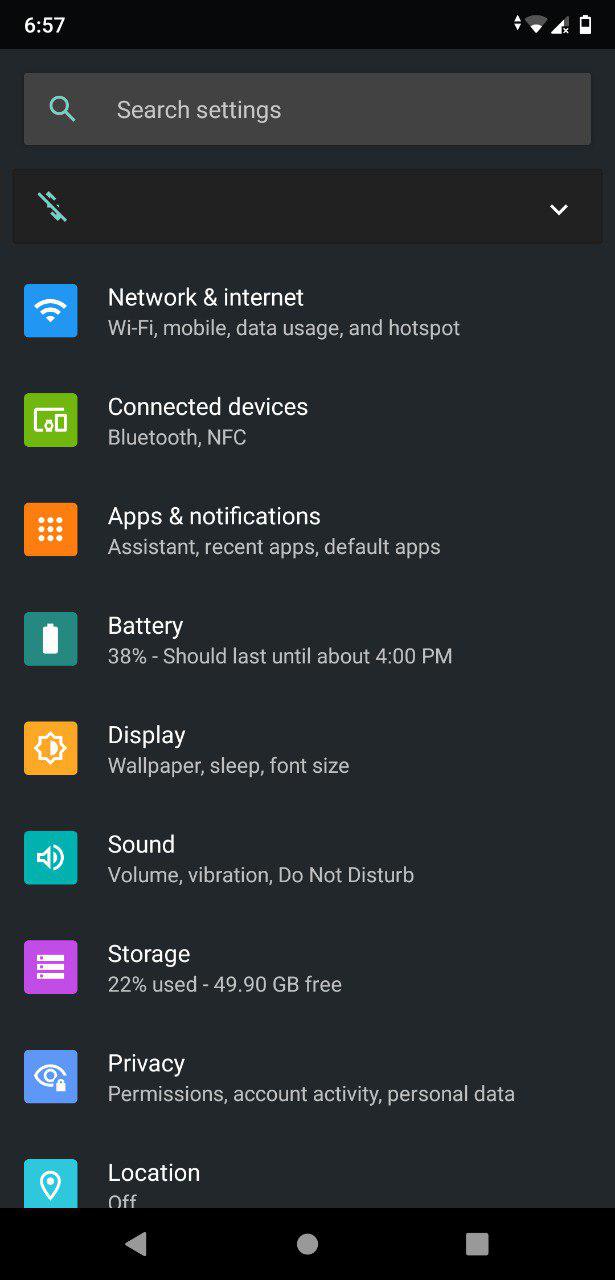Tap the Search settings field
Image resolution: width=615 pixels, height=1280 pixels.
click(307, 109)
